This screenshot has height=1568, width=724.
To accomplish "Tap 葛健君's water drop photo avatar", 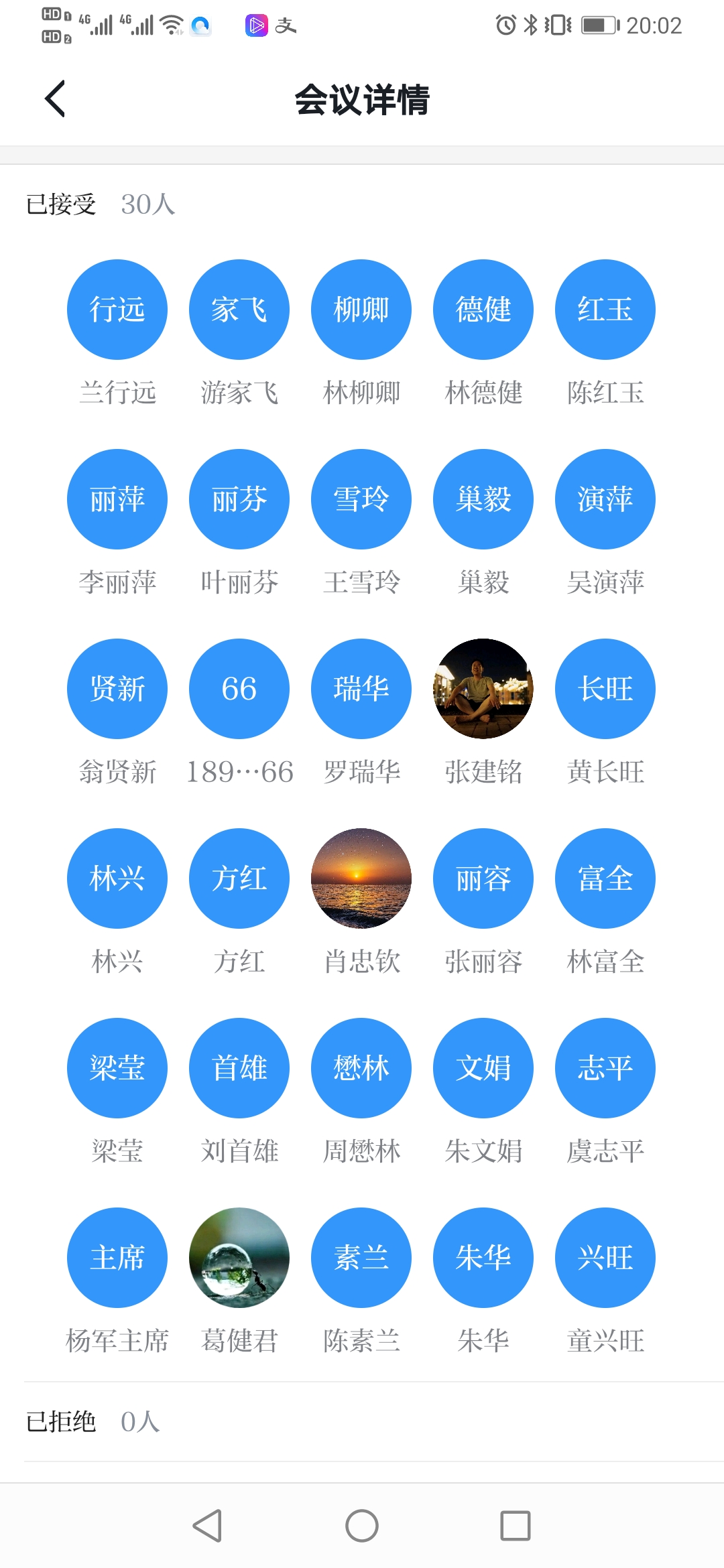I will 239,1258.
